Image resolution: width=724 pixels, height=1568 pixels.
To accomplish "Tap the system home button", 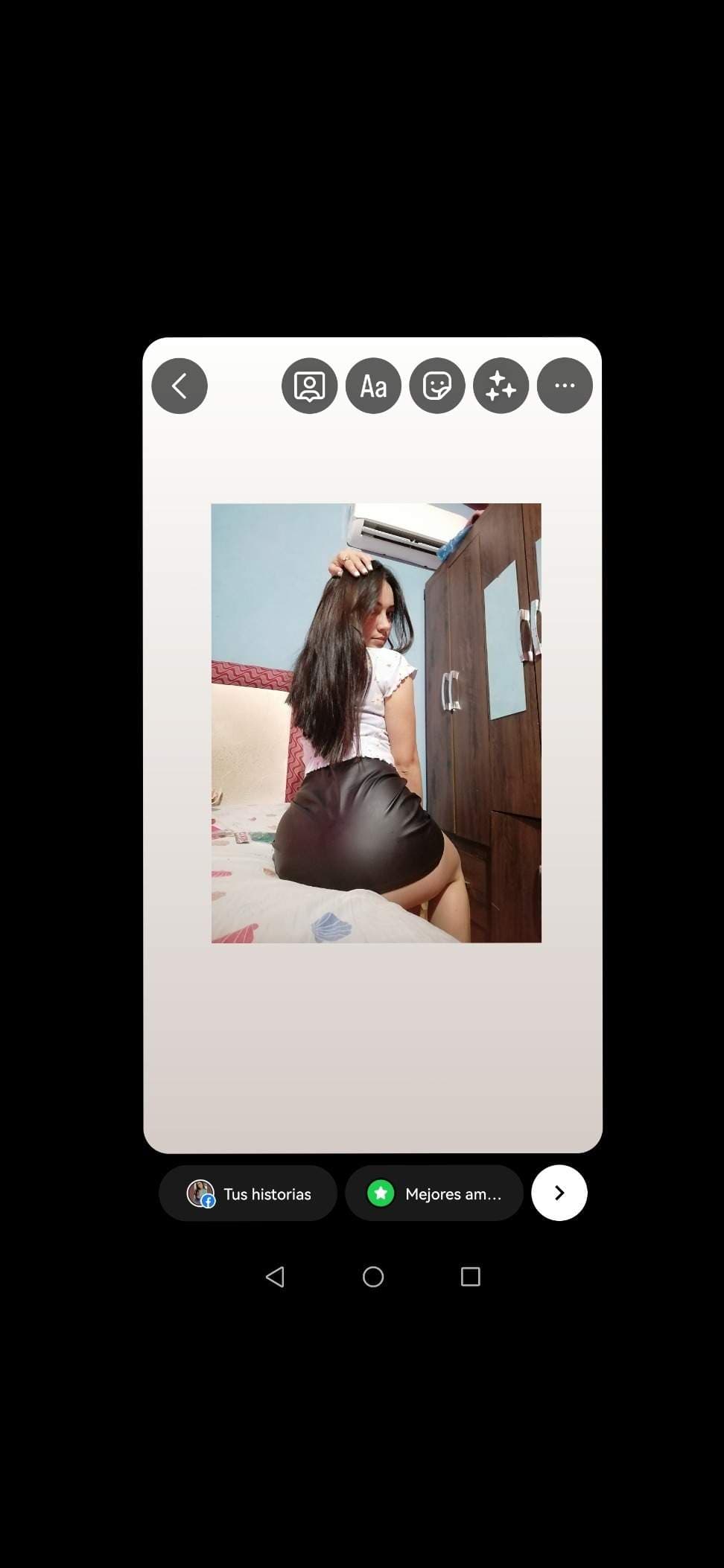I will click(373, 1277).
